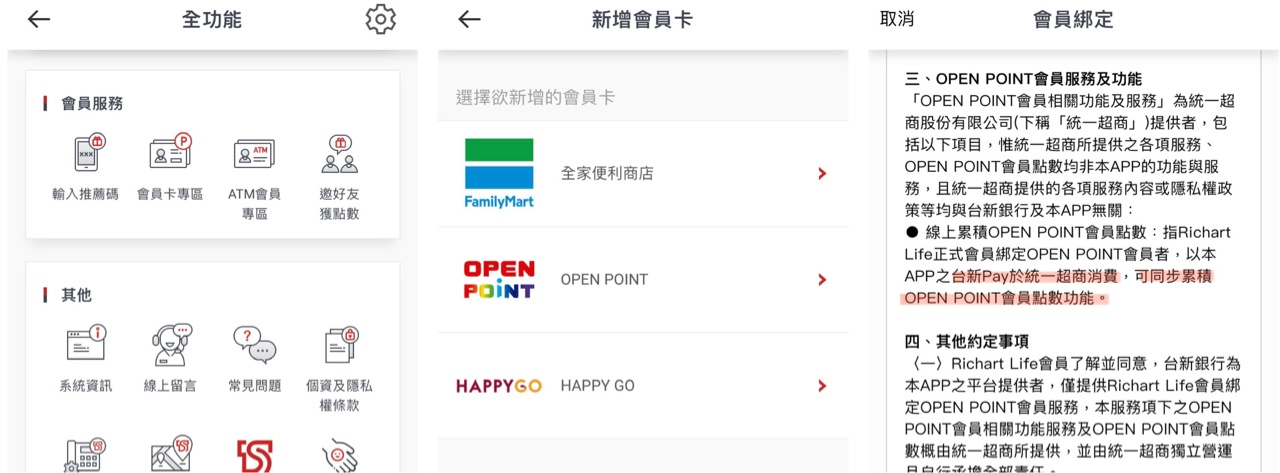The image size is (1280, 473).
Task: Open 線上留言 support messages
Action: point(170,357)
